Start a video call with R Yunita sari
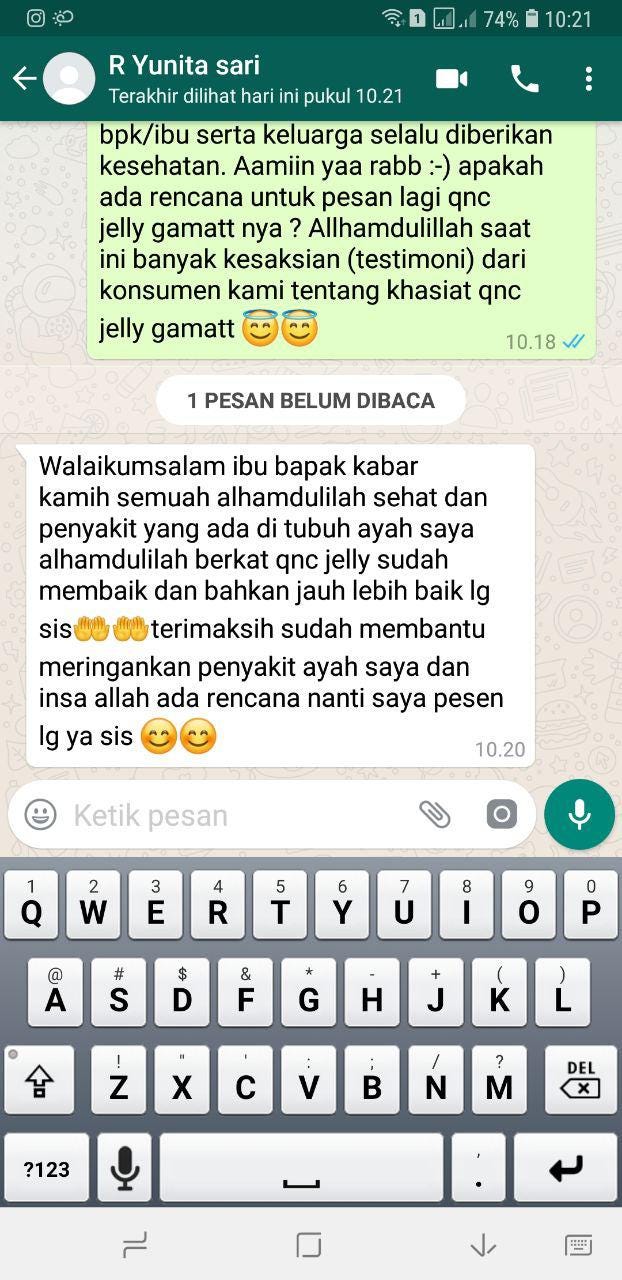 click(452, 79)
